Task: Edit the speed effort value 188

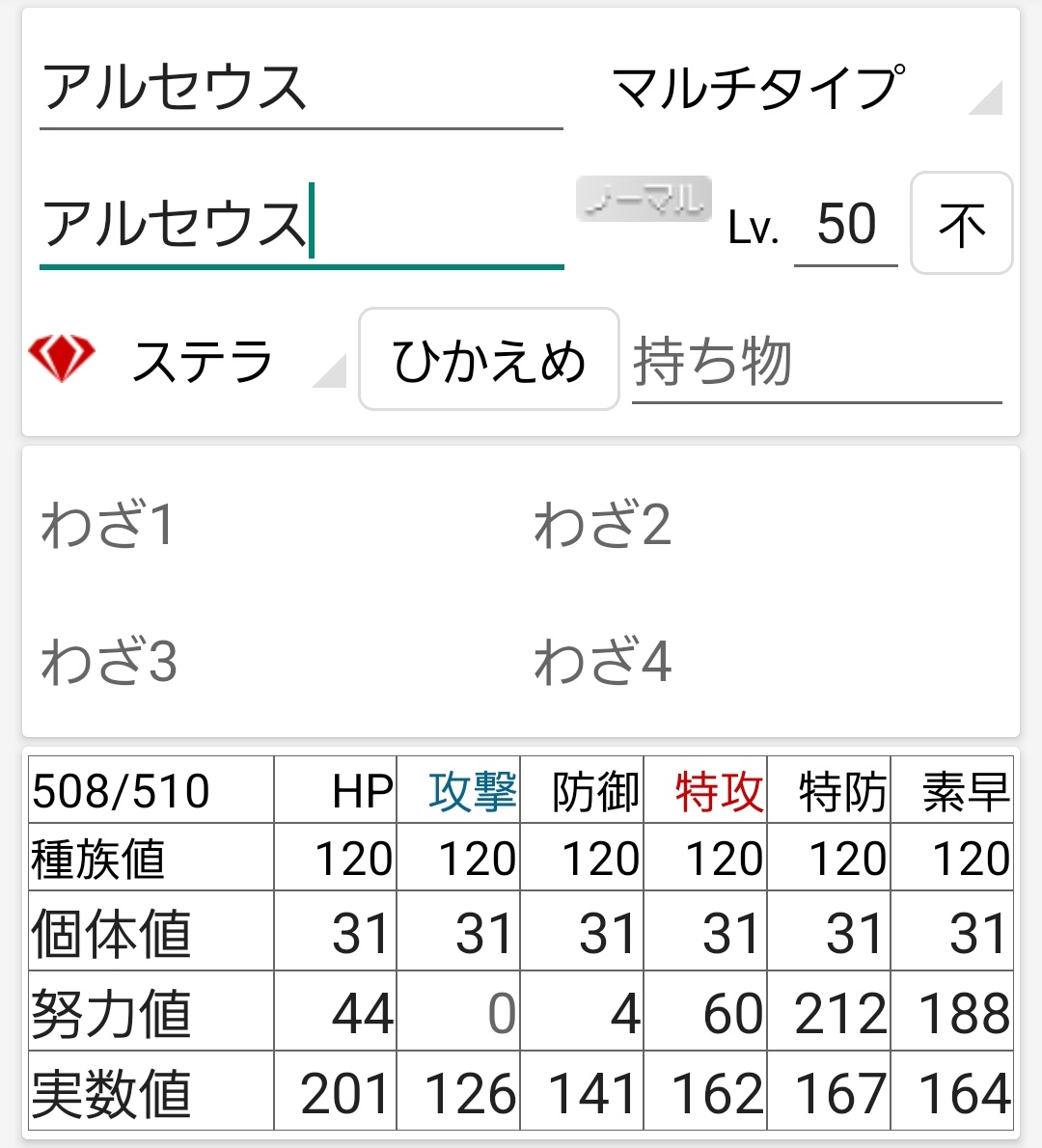Action: [952, 1012]
